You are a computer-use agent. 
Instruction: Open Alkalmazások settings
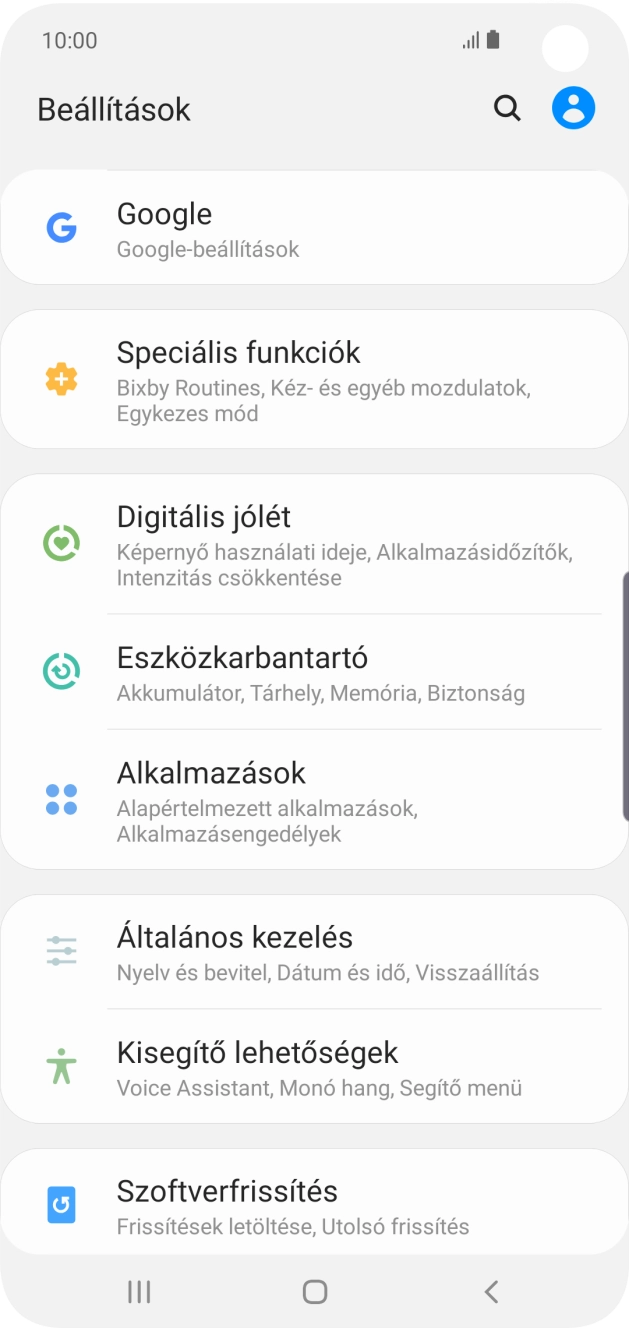tap(314, 800)
